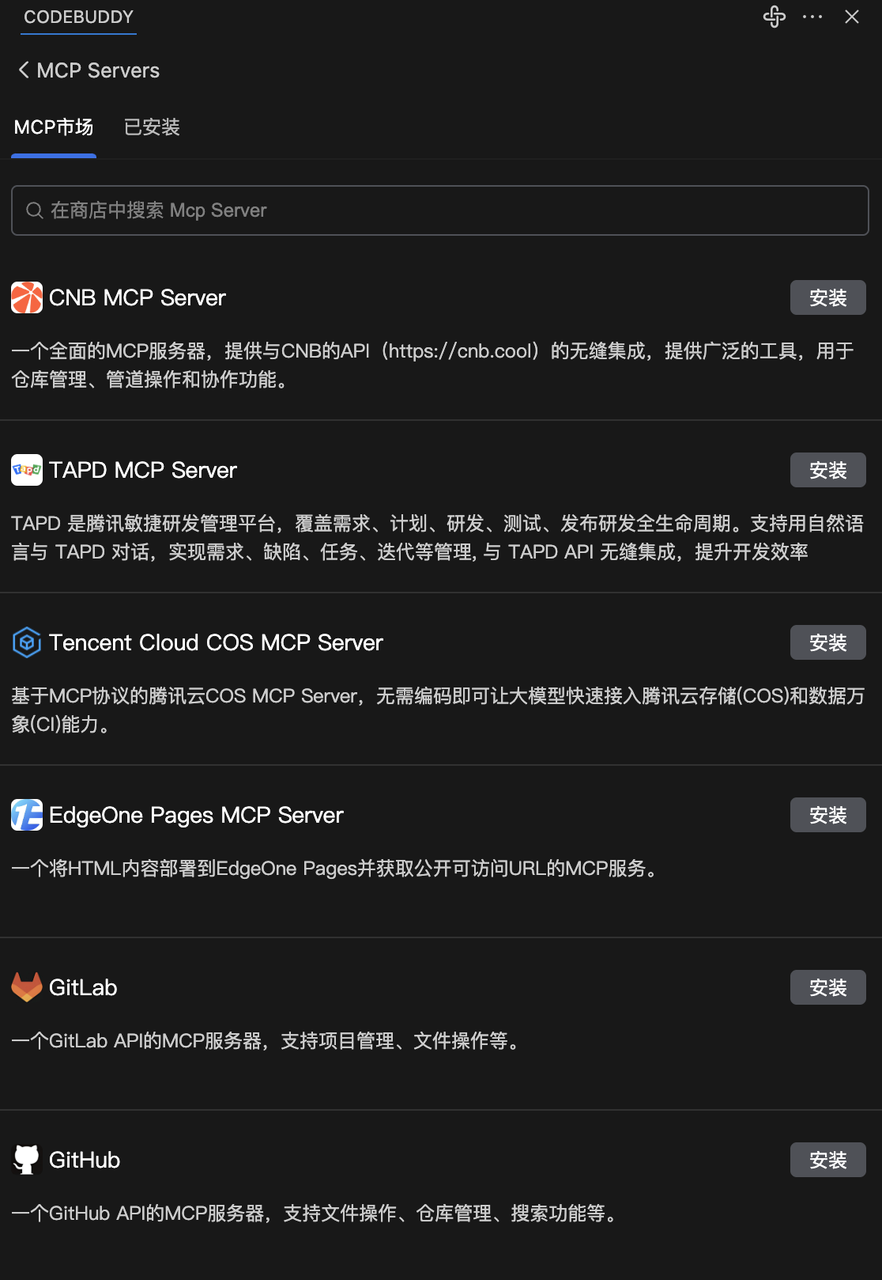Install CNB MCP Server

pos(827,298)
